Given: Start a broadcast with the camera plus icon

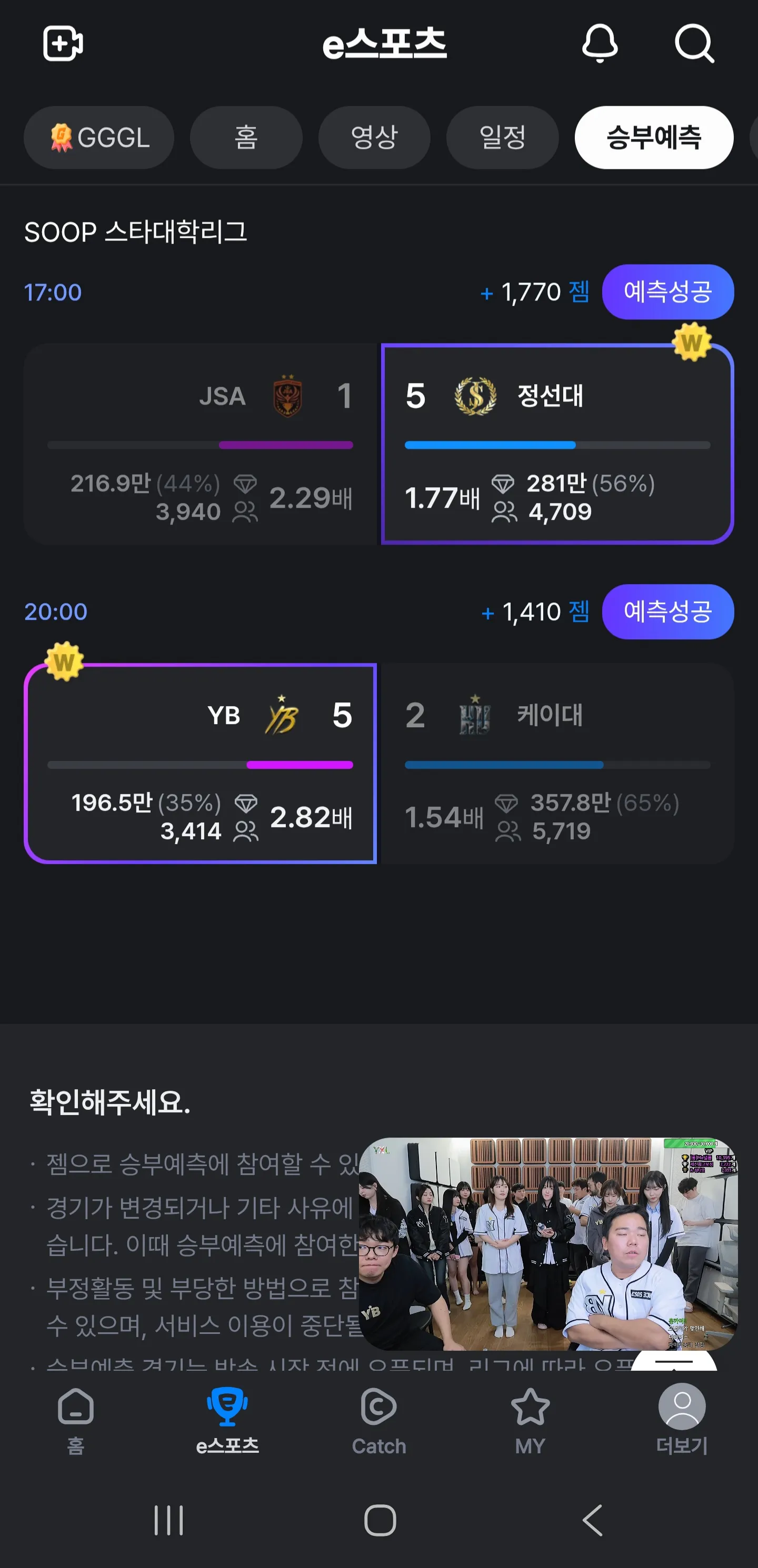Looking at the screenshot, I should pos(63,43).
